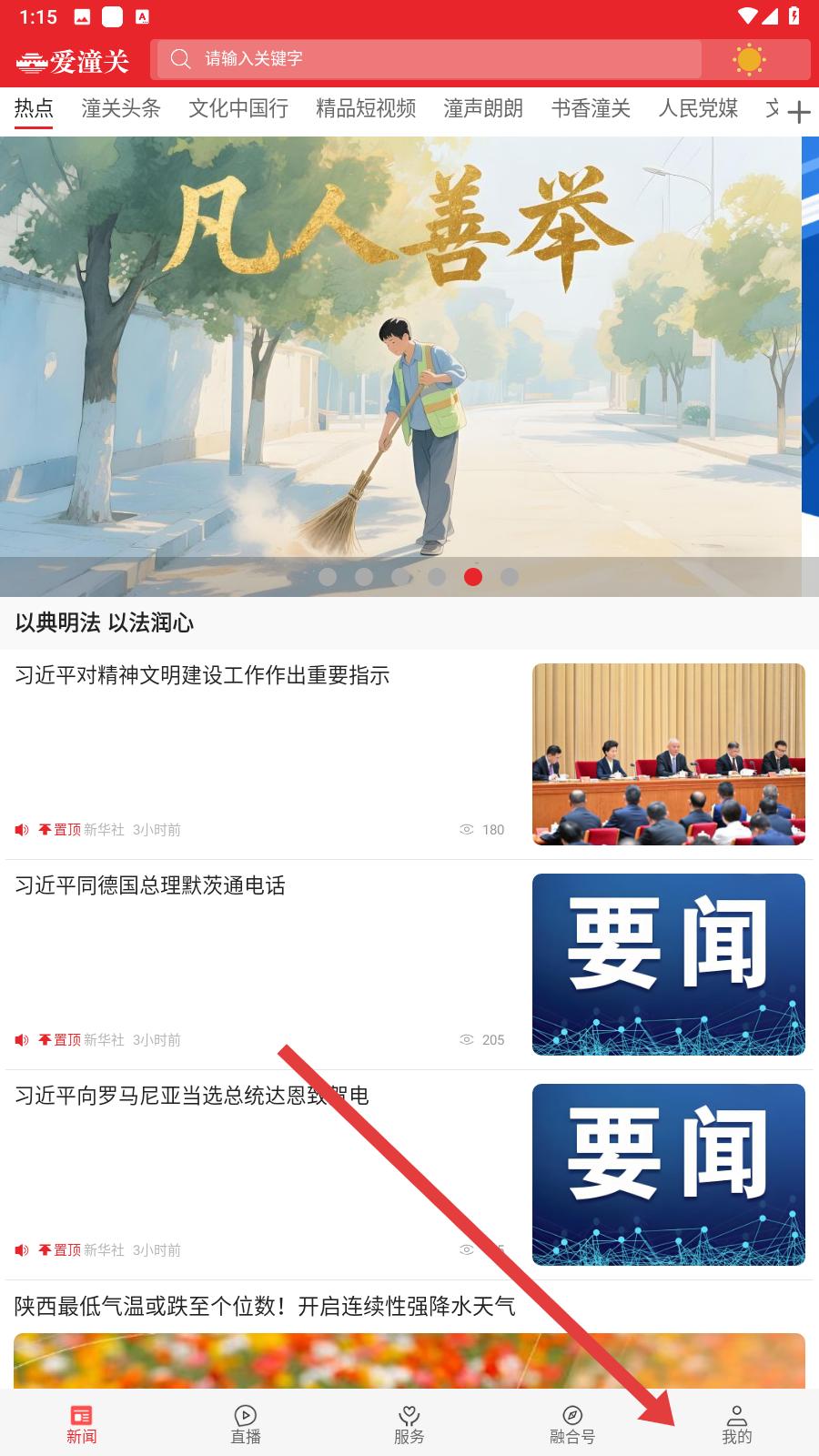Open the weather sun icon
The height and width of the screenshot is (1456, 819).
coord(749,60)
